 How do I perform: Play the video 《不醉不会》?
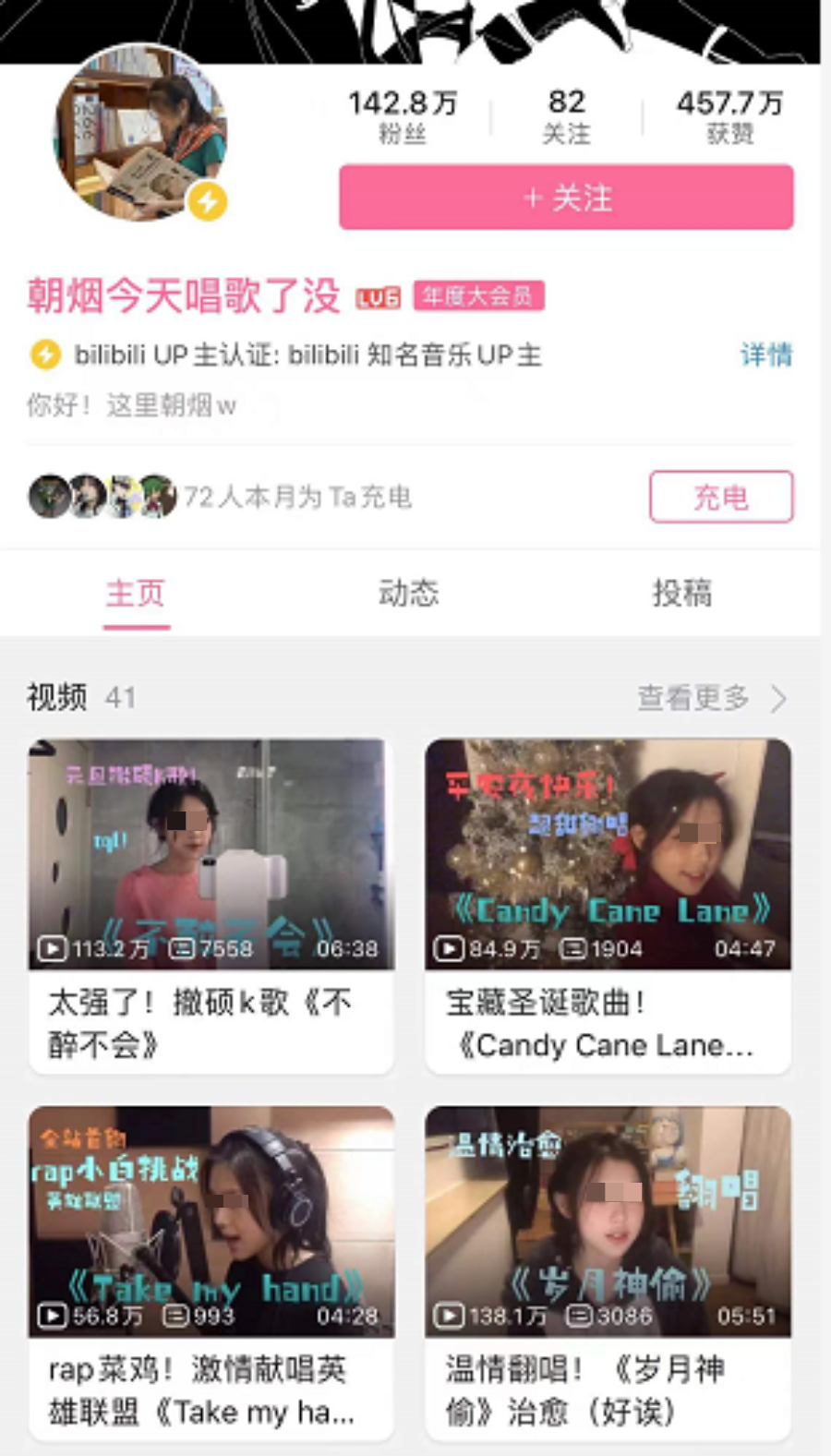click(211, 855)
